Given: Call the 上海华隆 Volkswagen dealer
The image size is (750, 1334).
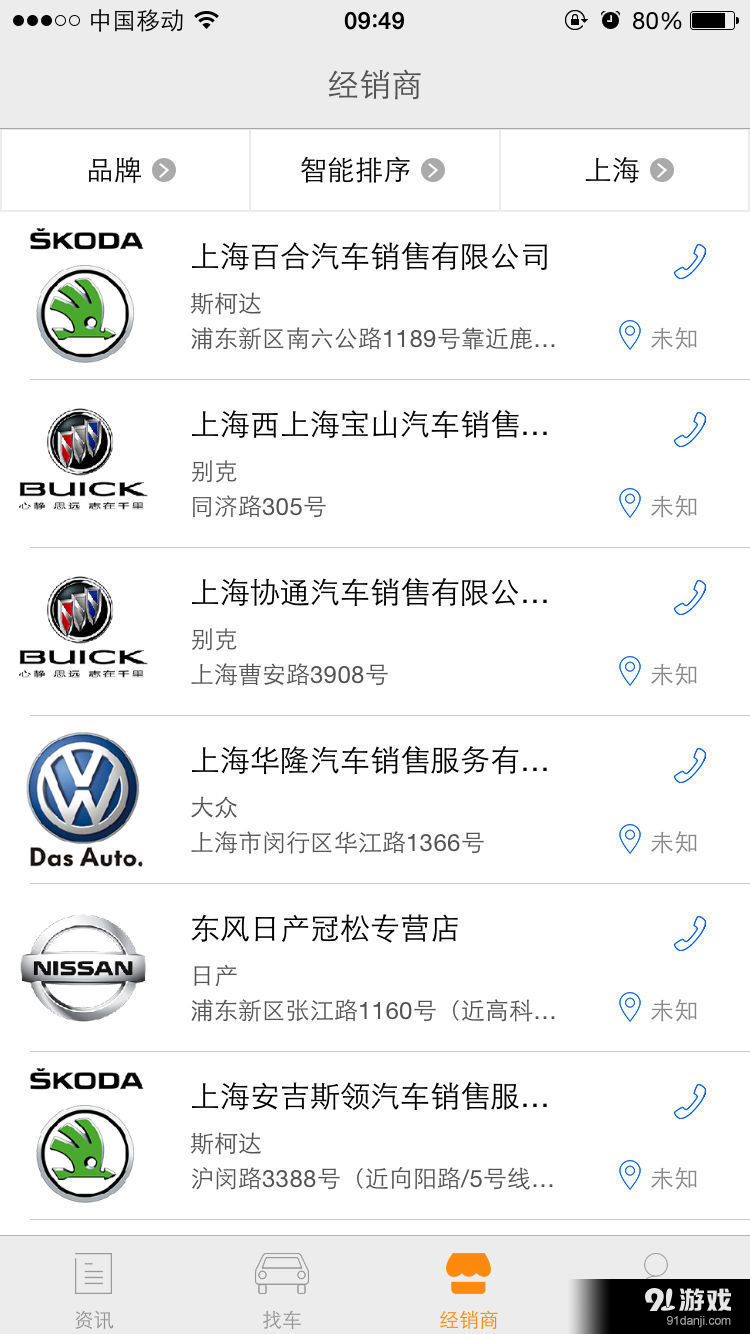Looking at the screenshot, I should (x=688, y=766).
